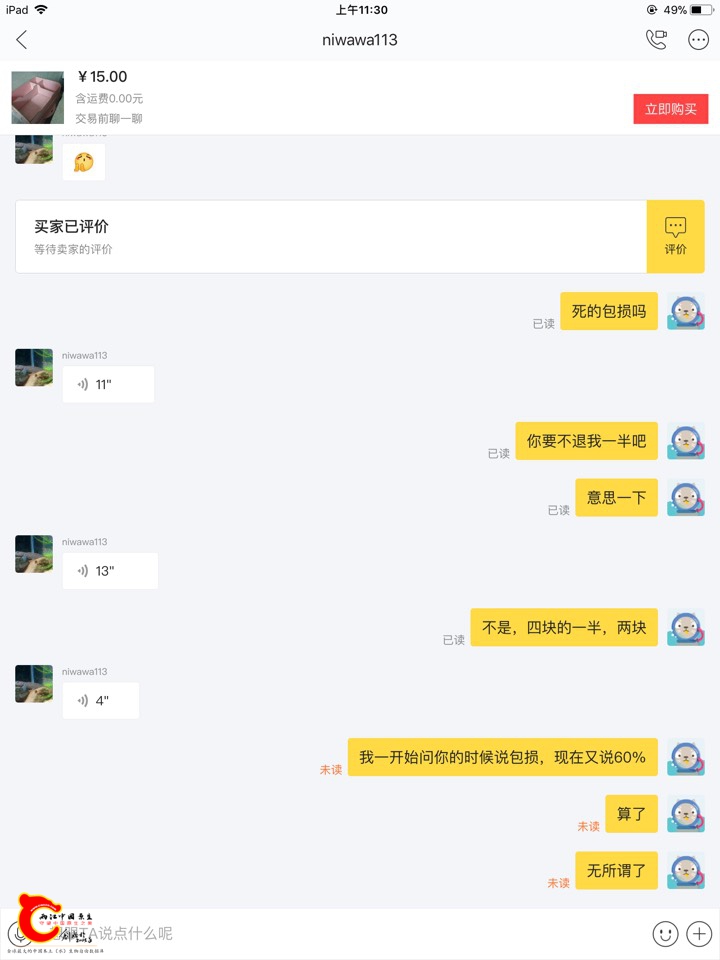This screenshot has width=720, height=960.
Task: Open niwawa113's avatar beside the 11" message
Action: 34,367
